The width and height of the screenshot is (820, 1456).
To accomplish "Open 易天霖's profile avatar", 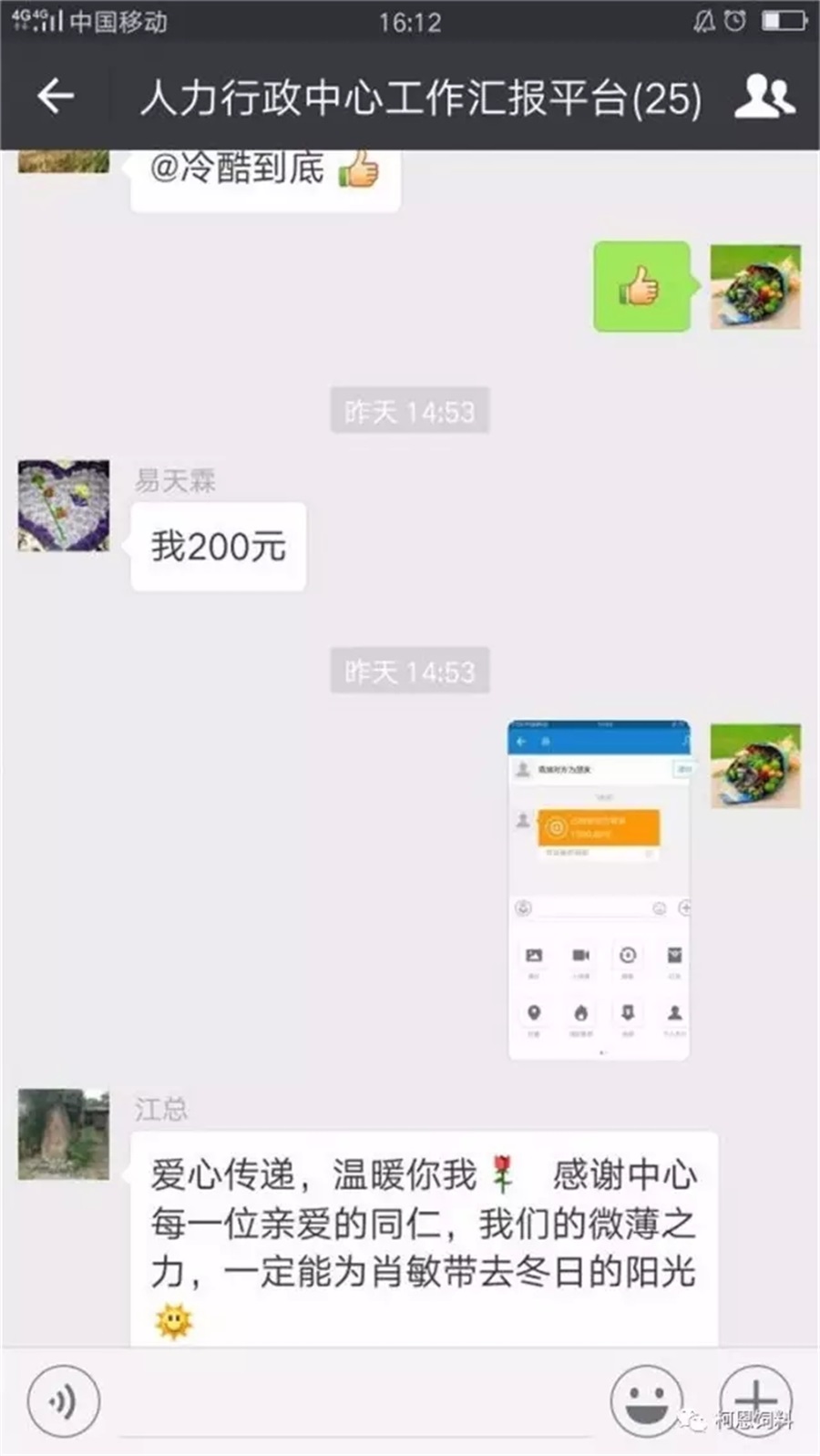I will 64,506.
